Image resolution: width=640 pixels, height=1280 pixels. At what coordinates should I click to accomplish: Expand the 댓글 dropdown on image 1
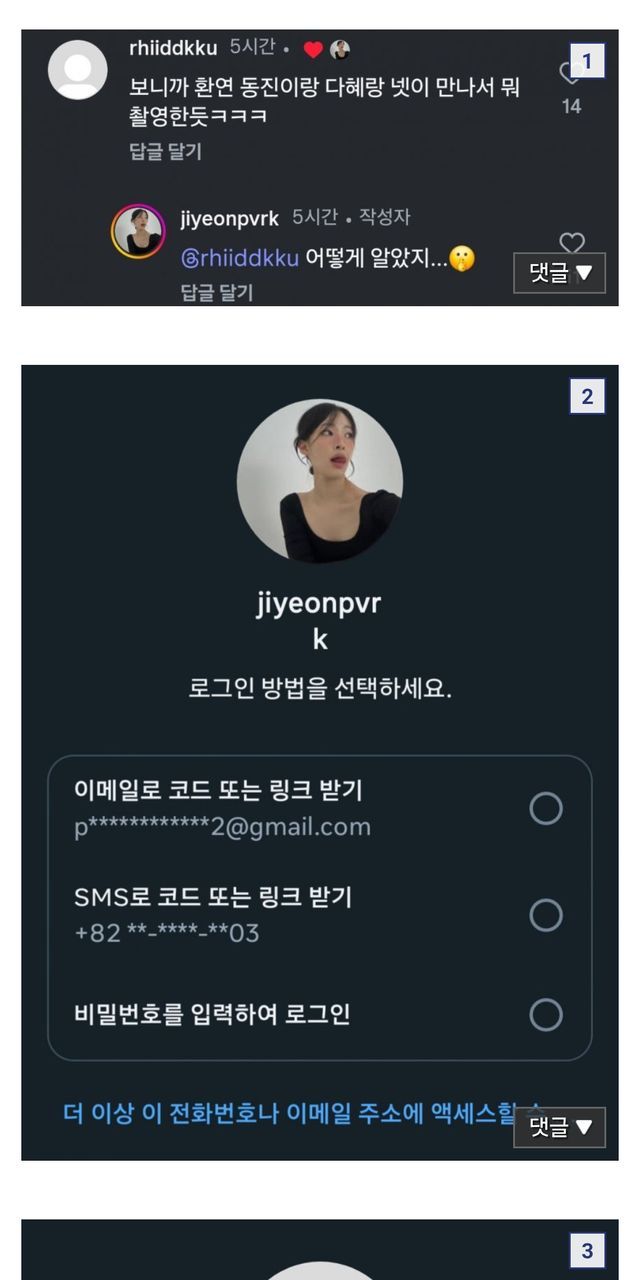(560, 272)
